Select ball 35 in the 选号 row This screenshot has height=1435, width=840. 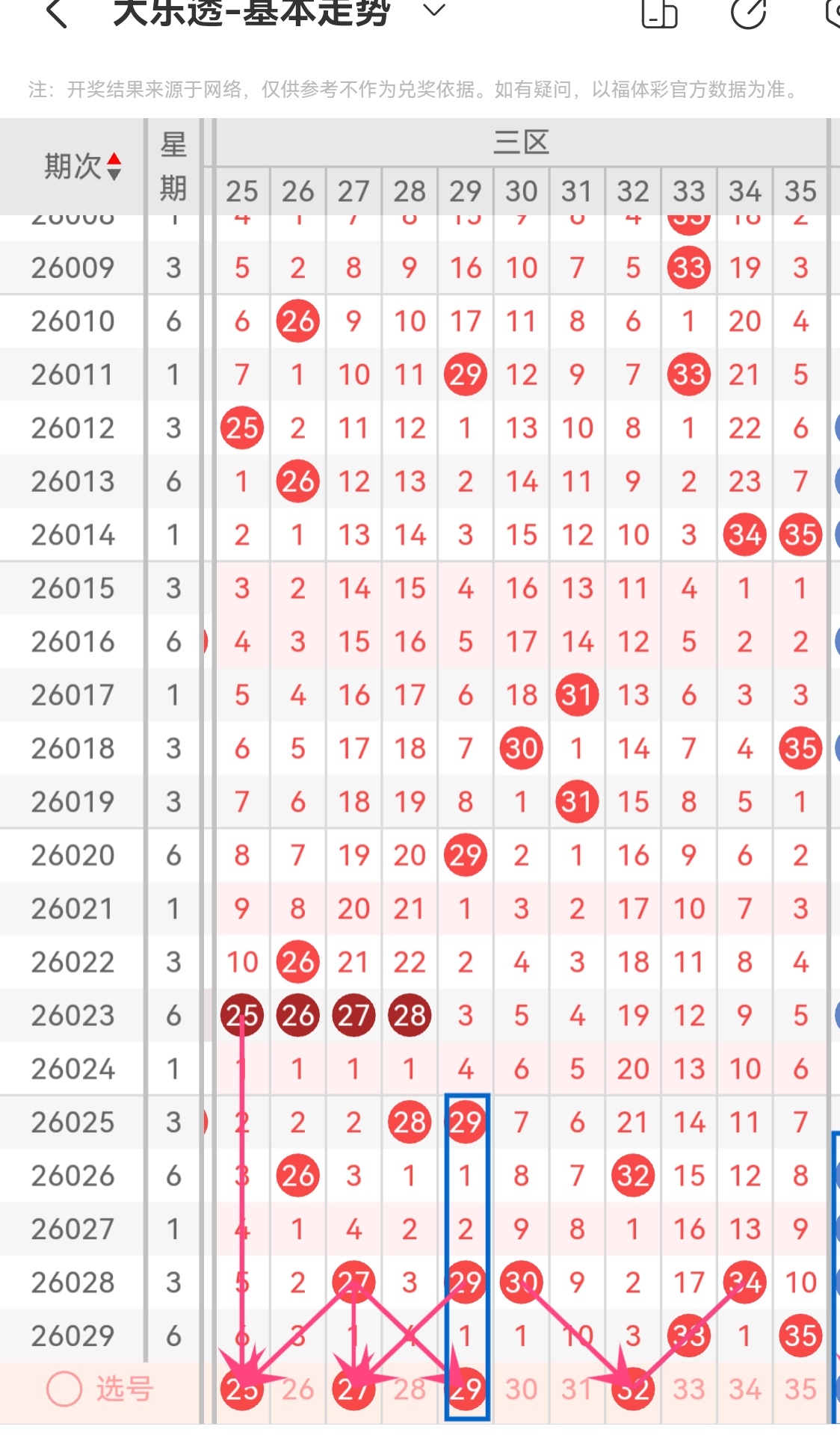(x=800, y=1386)
